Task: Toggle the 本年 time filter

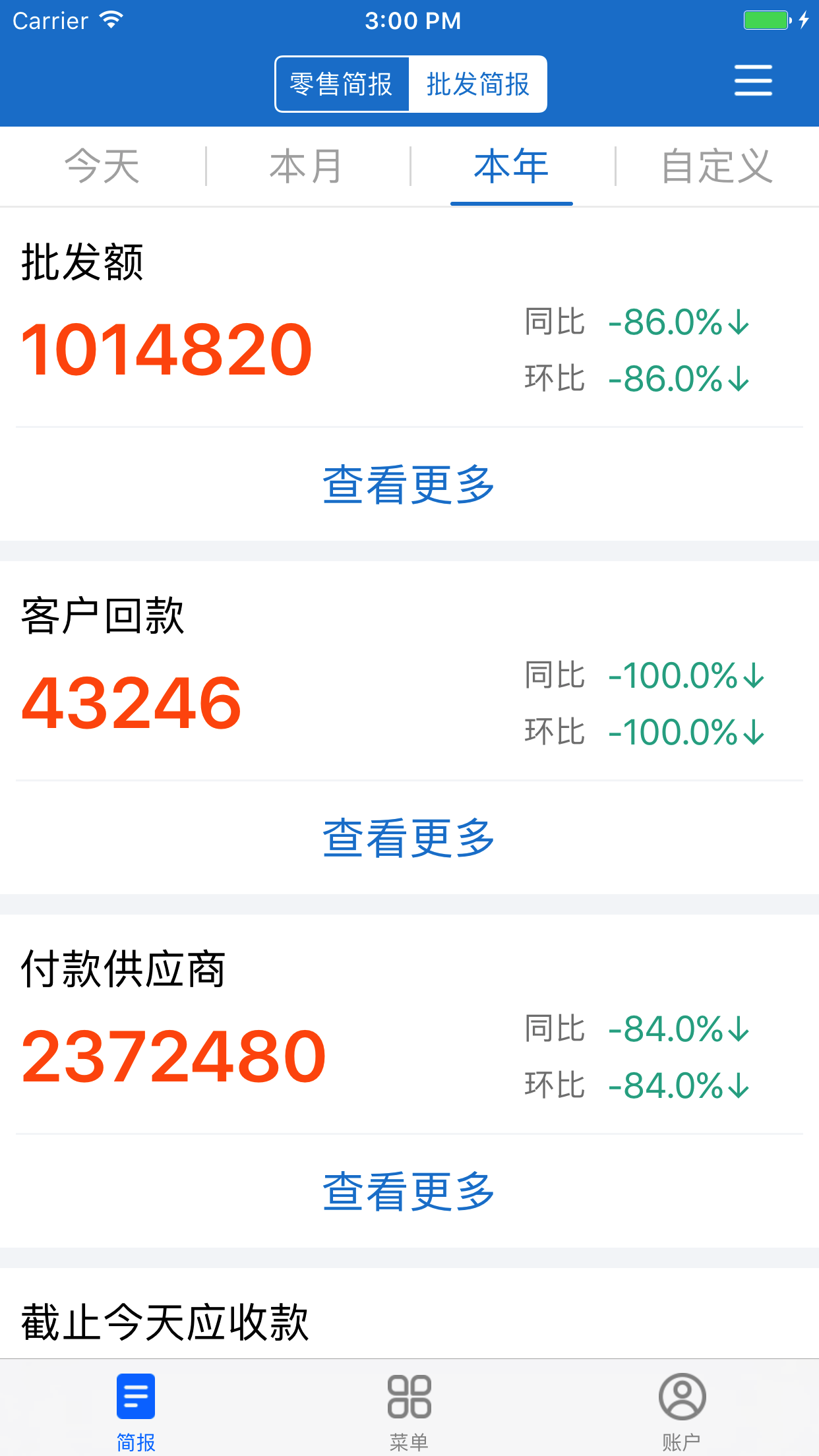Action: point(512,166)
